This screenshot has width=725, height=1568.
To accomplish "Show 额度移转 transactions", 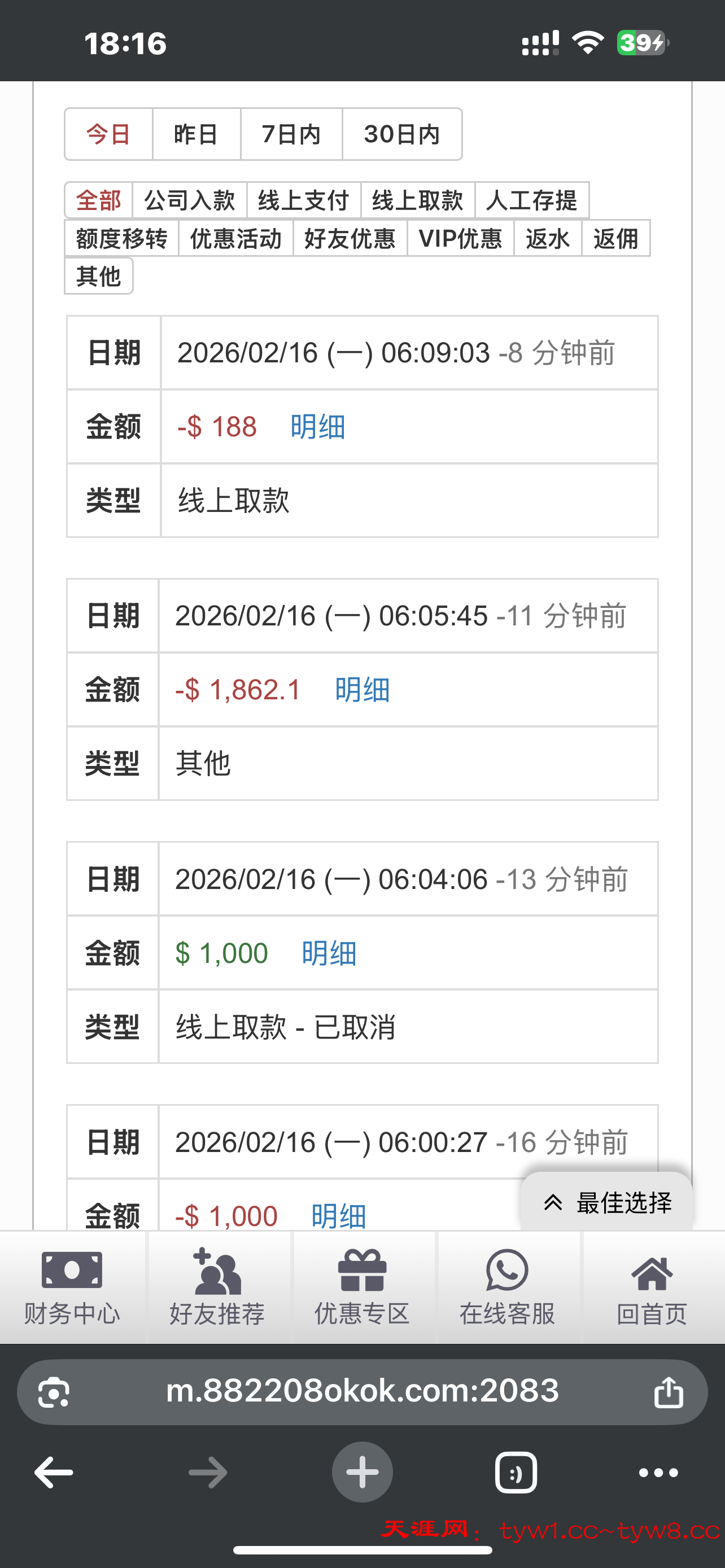I will [x=121, y=239].
